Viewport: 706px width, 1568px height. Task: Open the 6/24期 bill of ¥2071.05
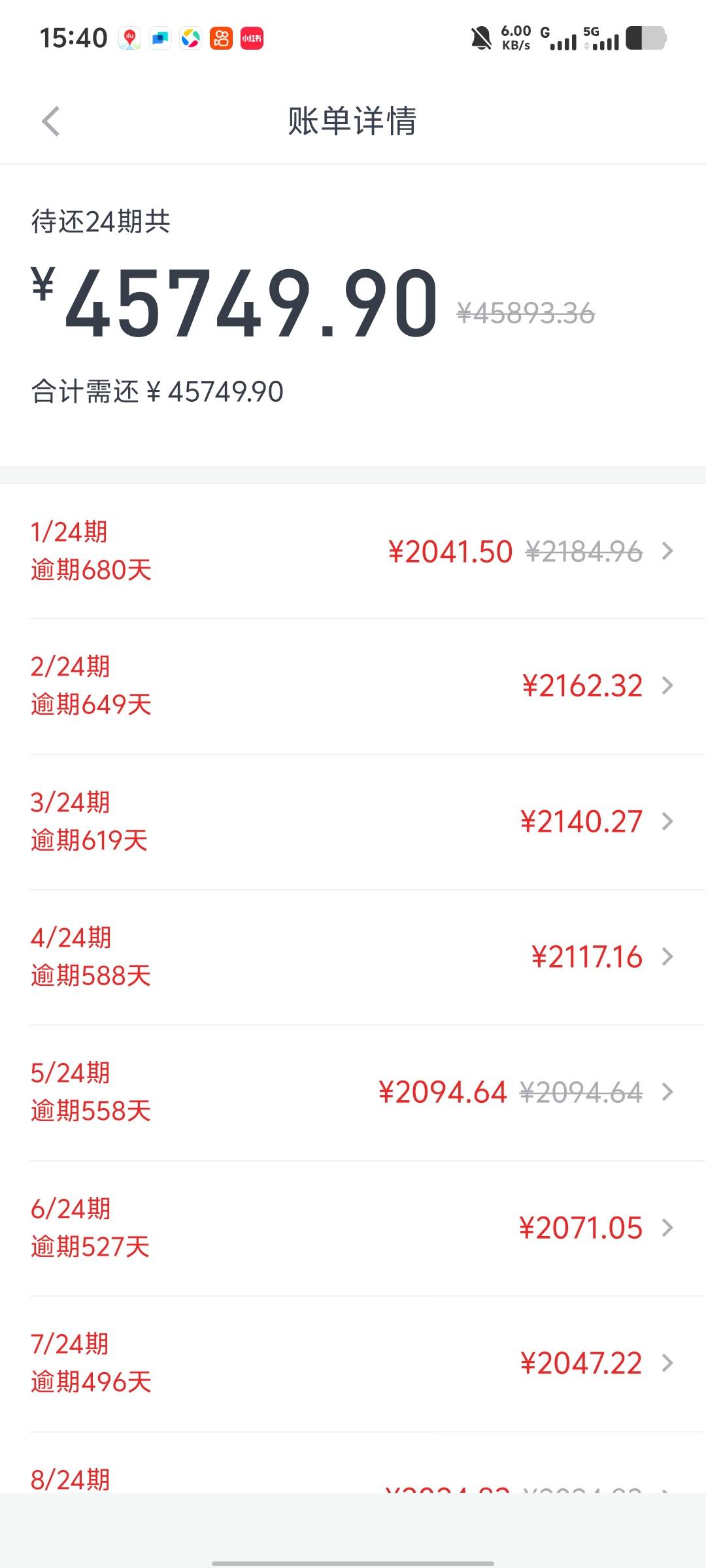(x=353, y=1228)
